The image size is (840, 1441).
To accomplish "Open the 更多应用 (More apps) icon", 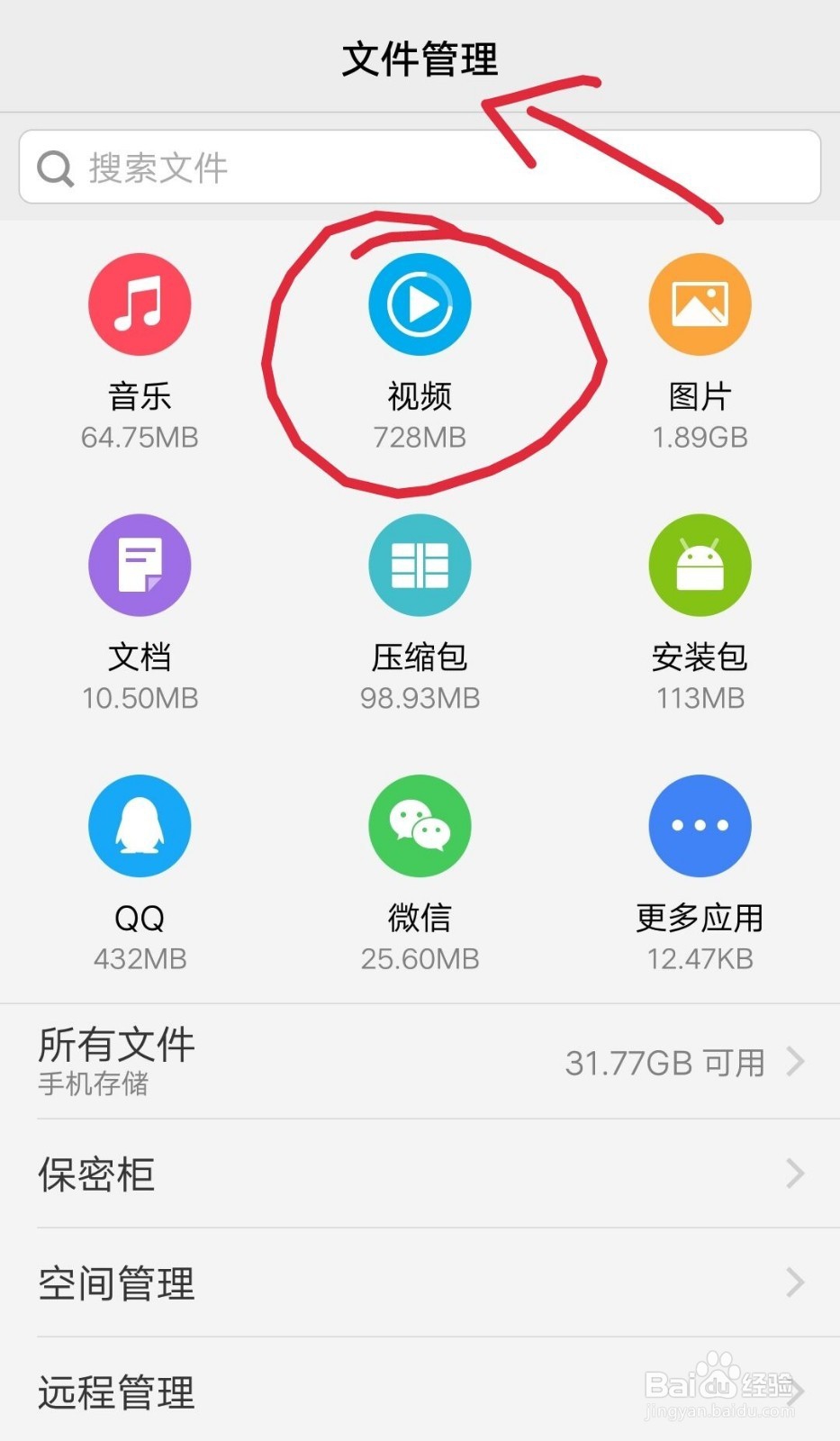I will coord(700,826).
